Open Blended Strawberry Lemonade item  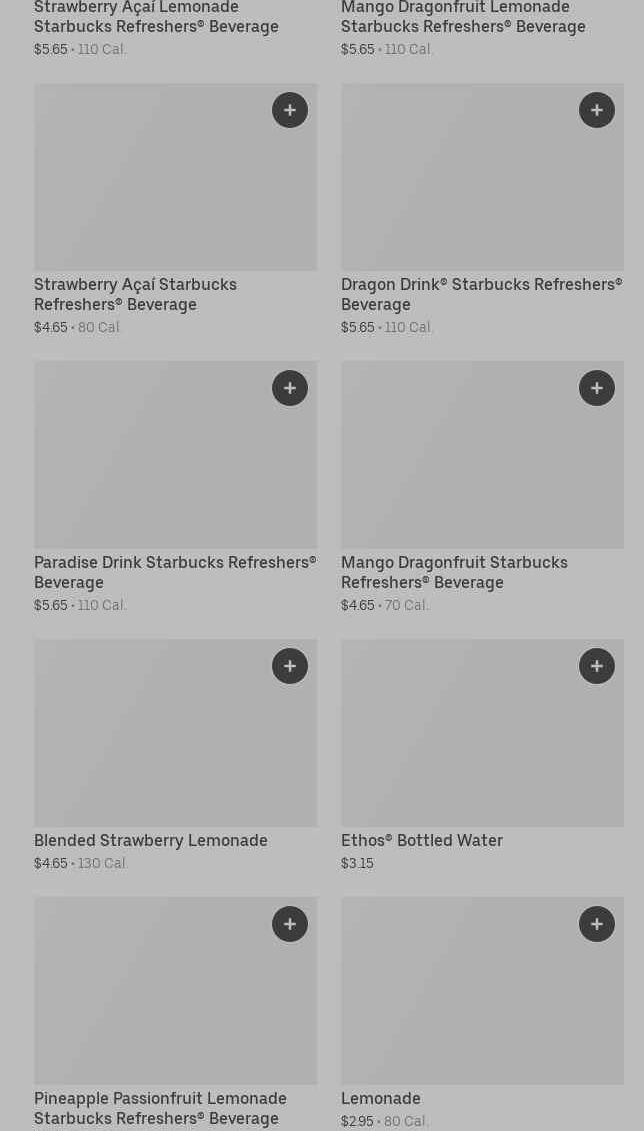pyautogui.click(x=151, y=840)
